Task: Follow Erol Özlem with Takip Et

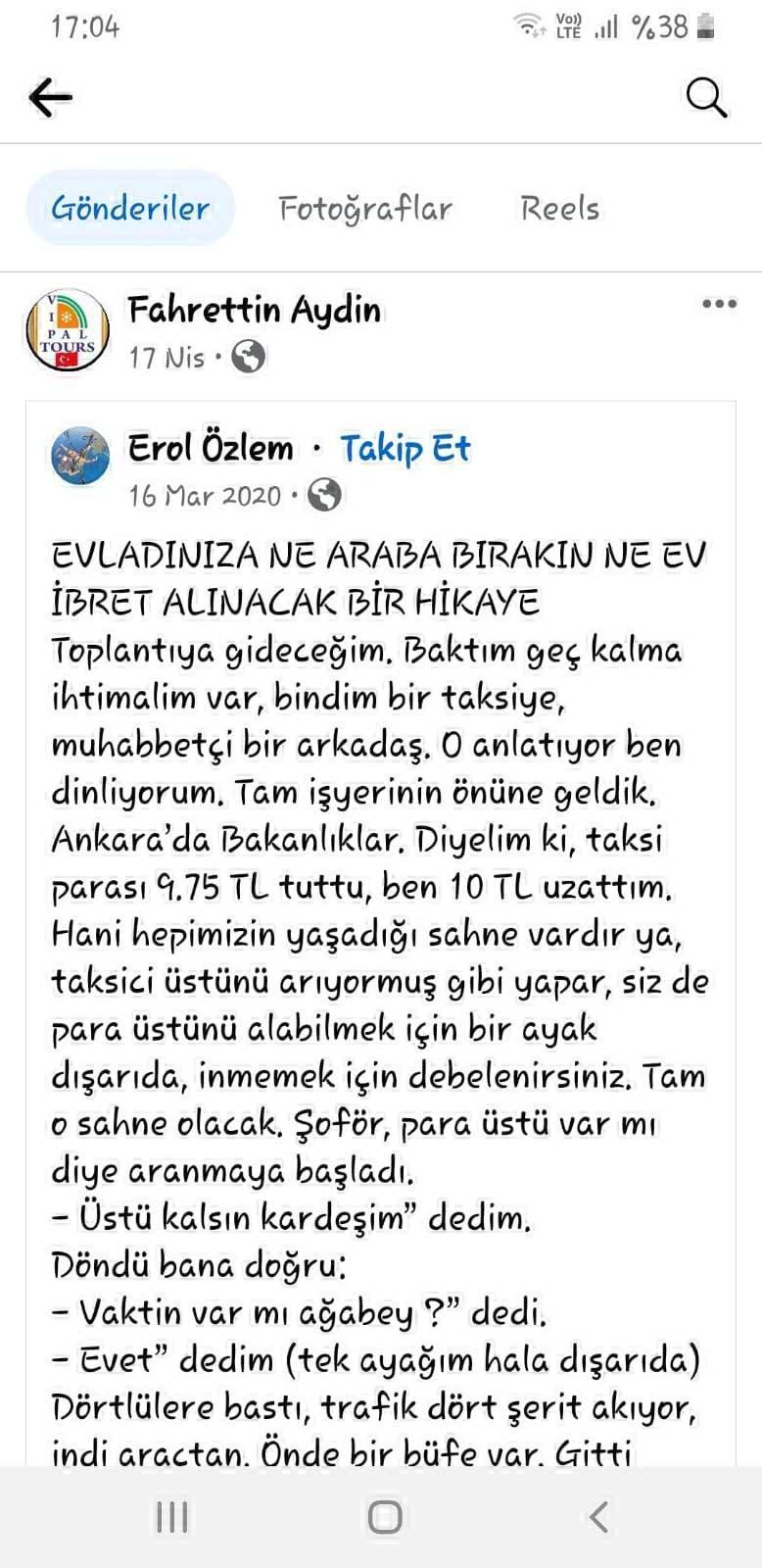Action: pyautogui.click(x=405, y=448)
